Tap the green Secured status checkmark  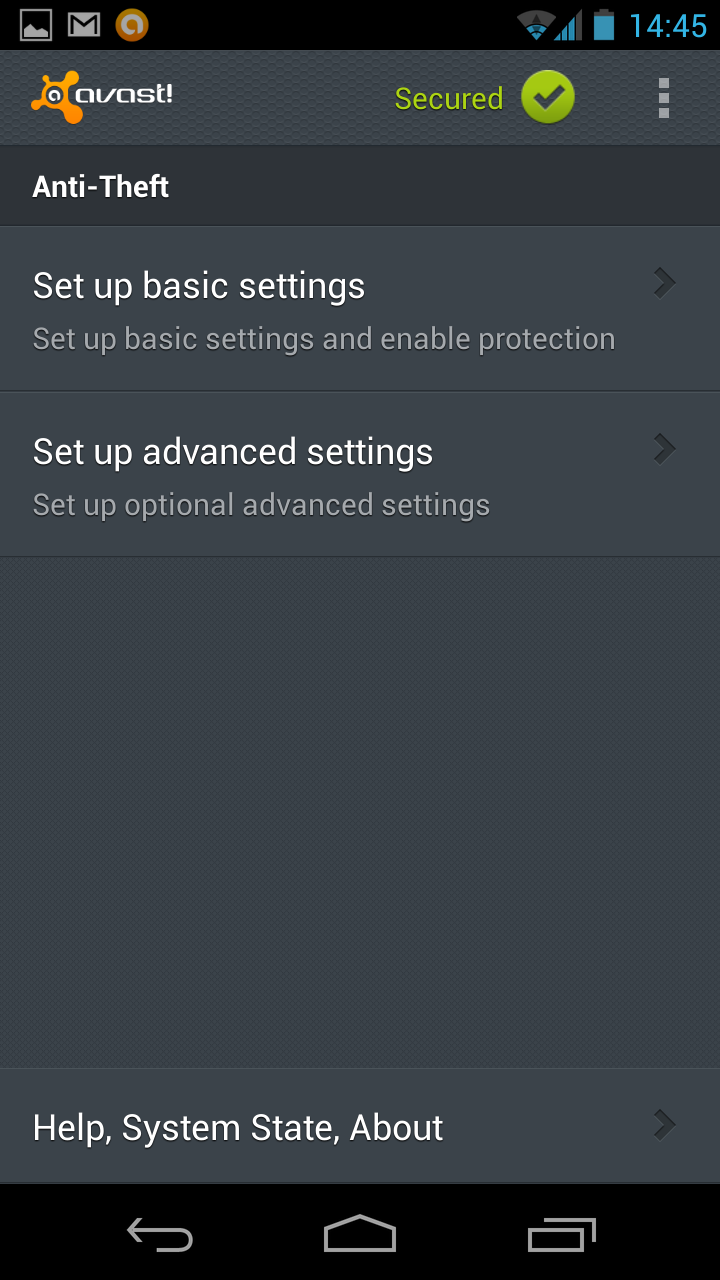tap(547, 98)
